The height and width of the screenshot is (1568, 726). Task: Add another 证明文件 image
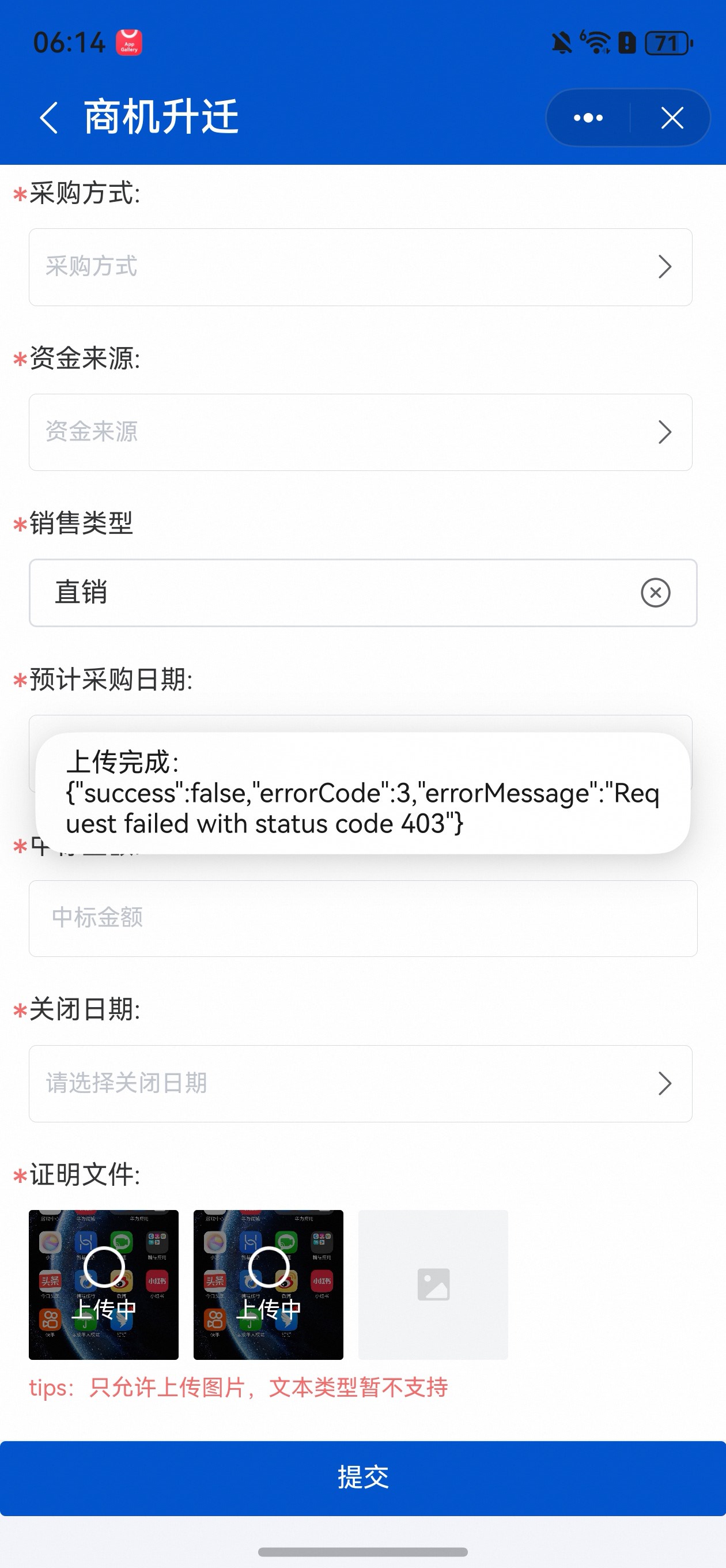coord(433,1284)
